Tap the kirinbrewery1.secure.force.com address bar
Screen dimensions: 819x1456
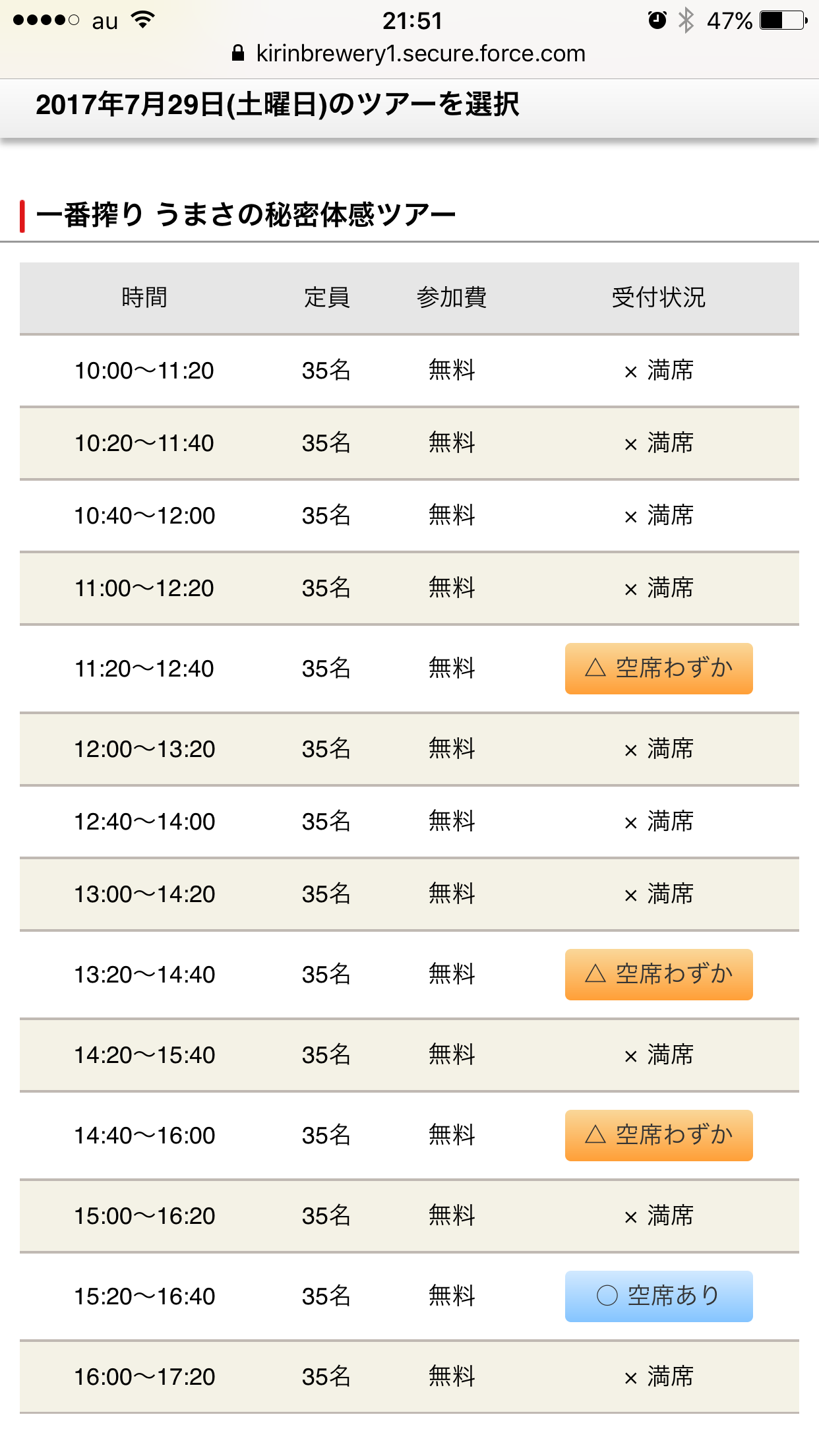[x=409, y=53]
